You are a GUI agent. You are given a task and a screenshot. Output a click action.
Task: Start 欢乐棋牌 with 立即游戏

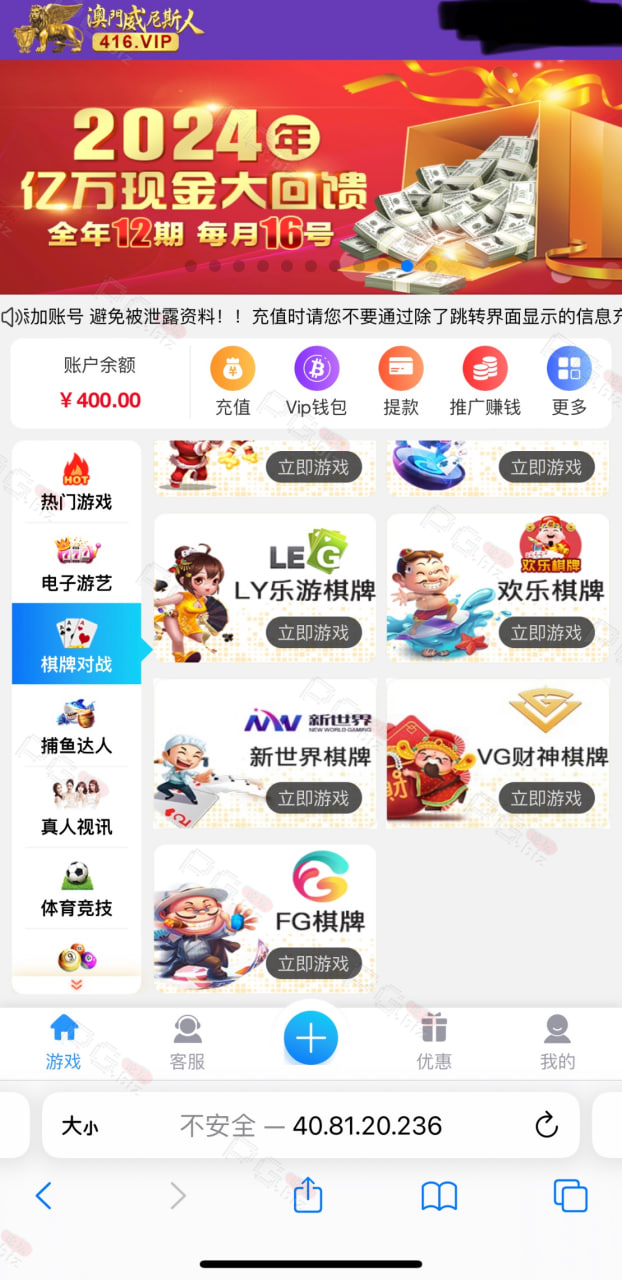tap(546, 632)
